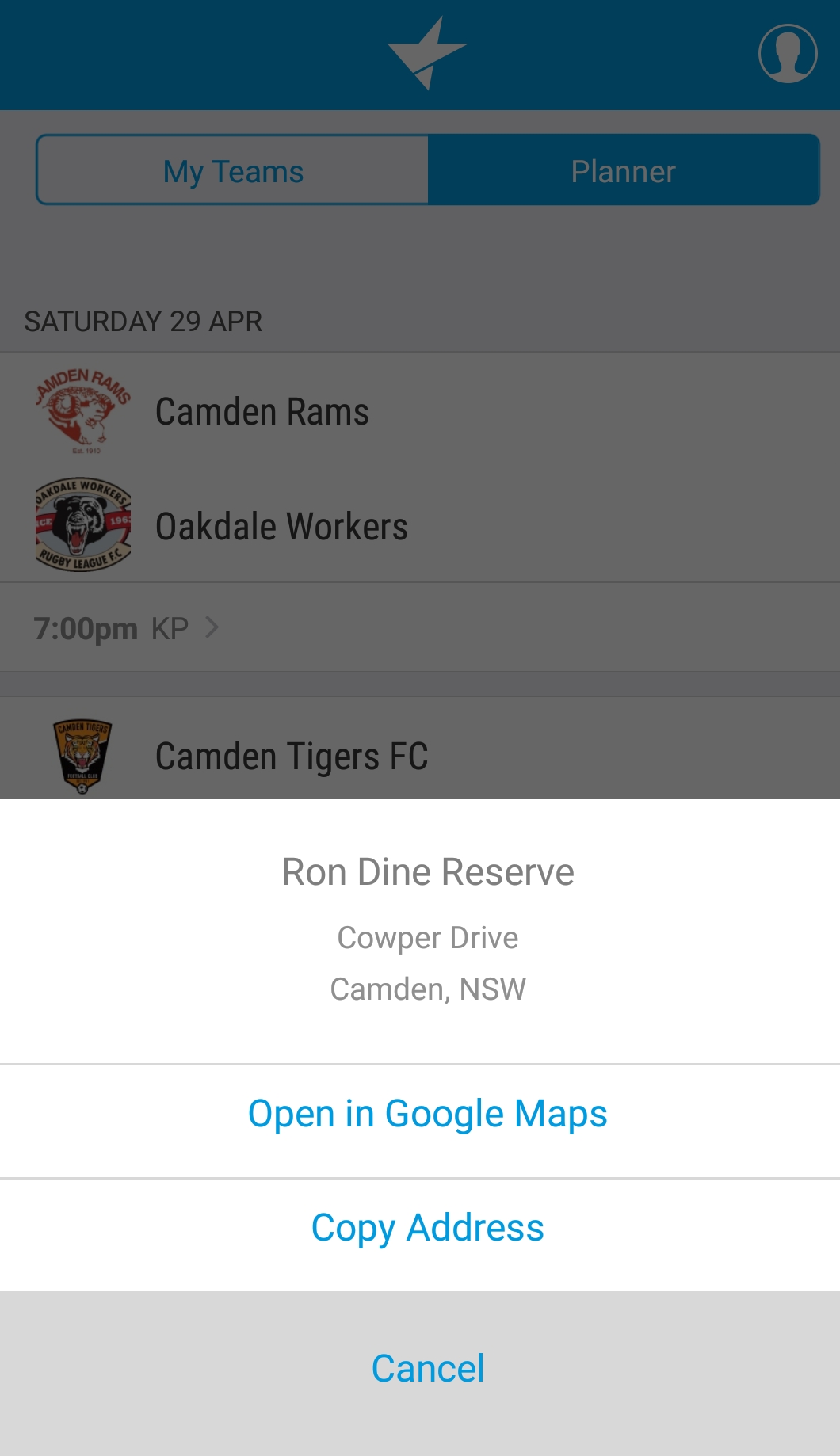
Task: Cancel the address dialog
Action: tap(427, 1368)
